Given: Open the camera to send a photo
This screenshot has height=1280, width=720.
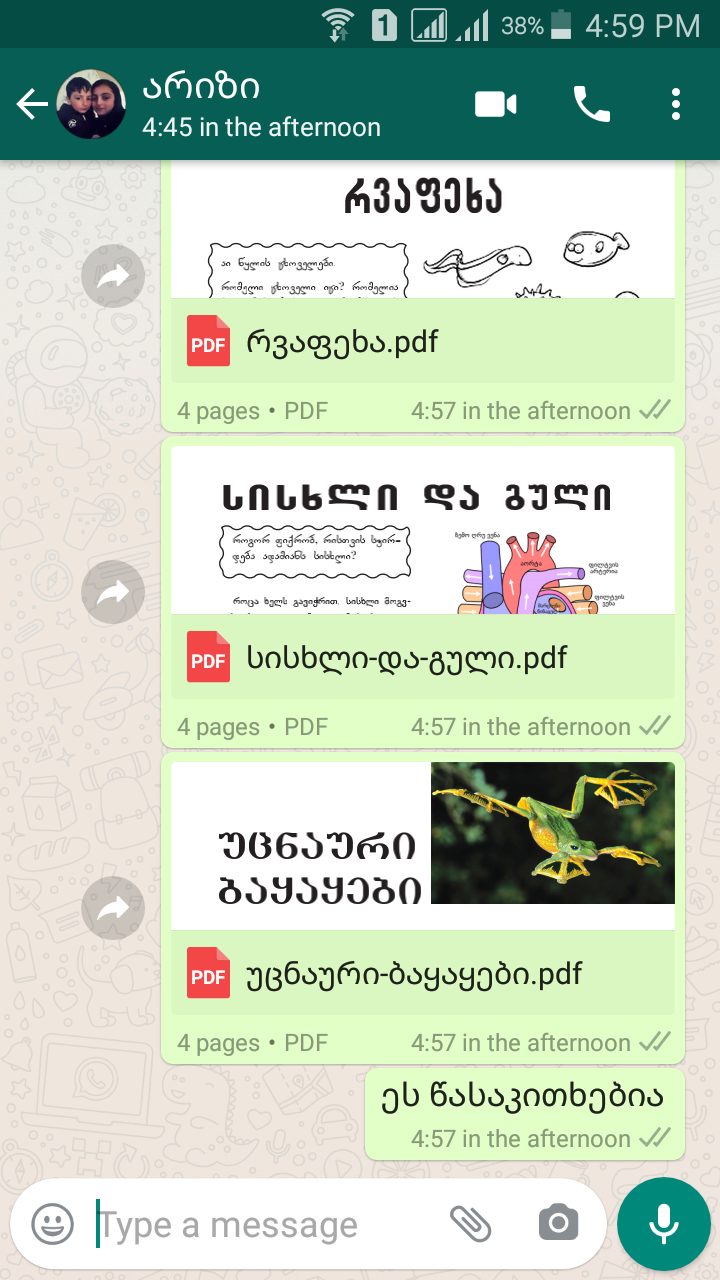Looking at the screenshot, I should pos(558,1223).
